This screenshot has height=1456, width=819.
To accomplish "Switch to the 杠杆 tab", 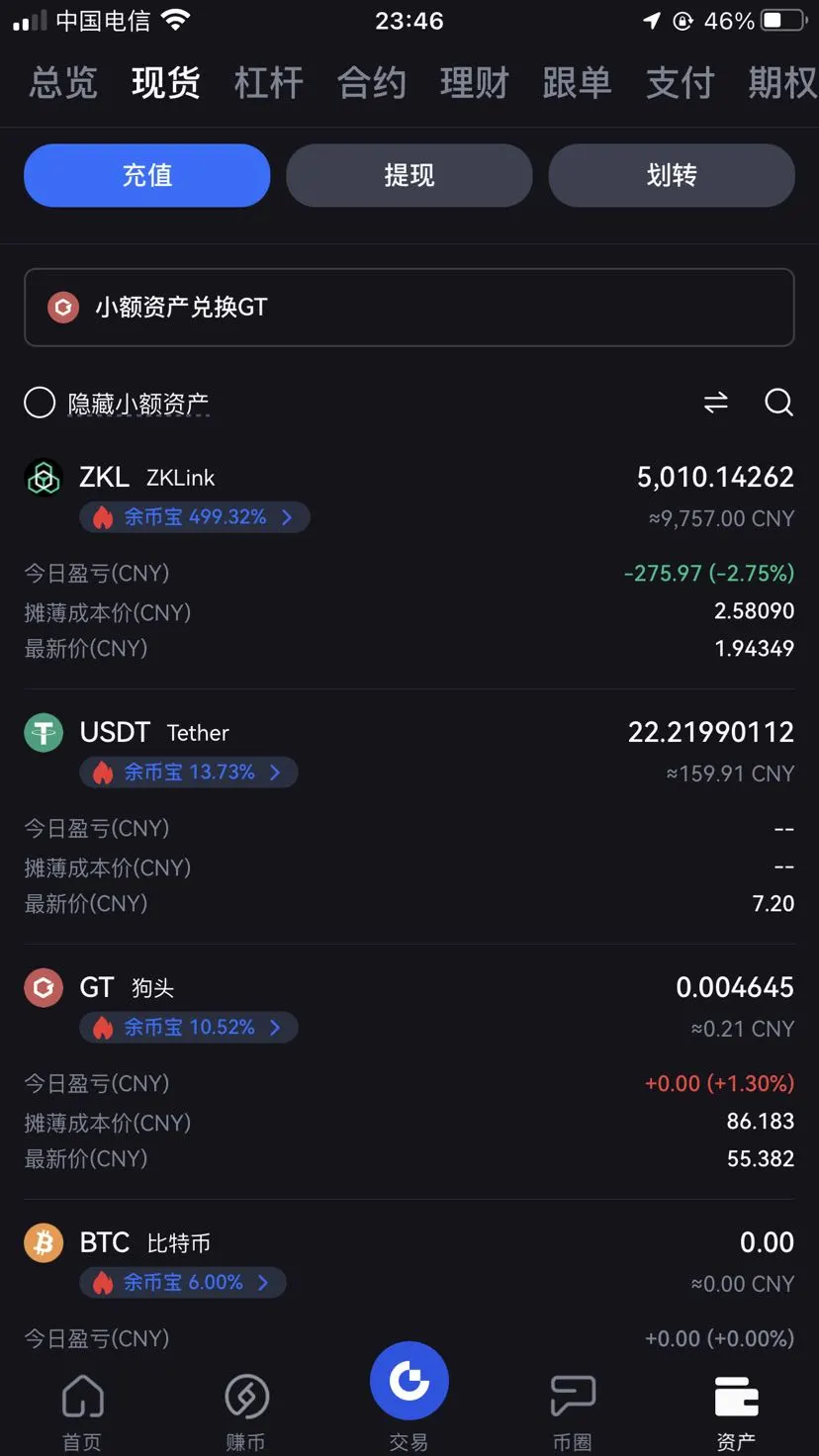I will (268, 83).
